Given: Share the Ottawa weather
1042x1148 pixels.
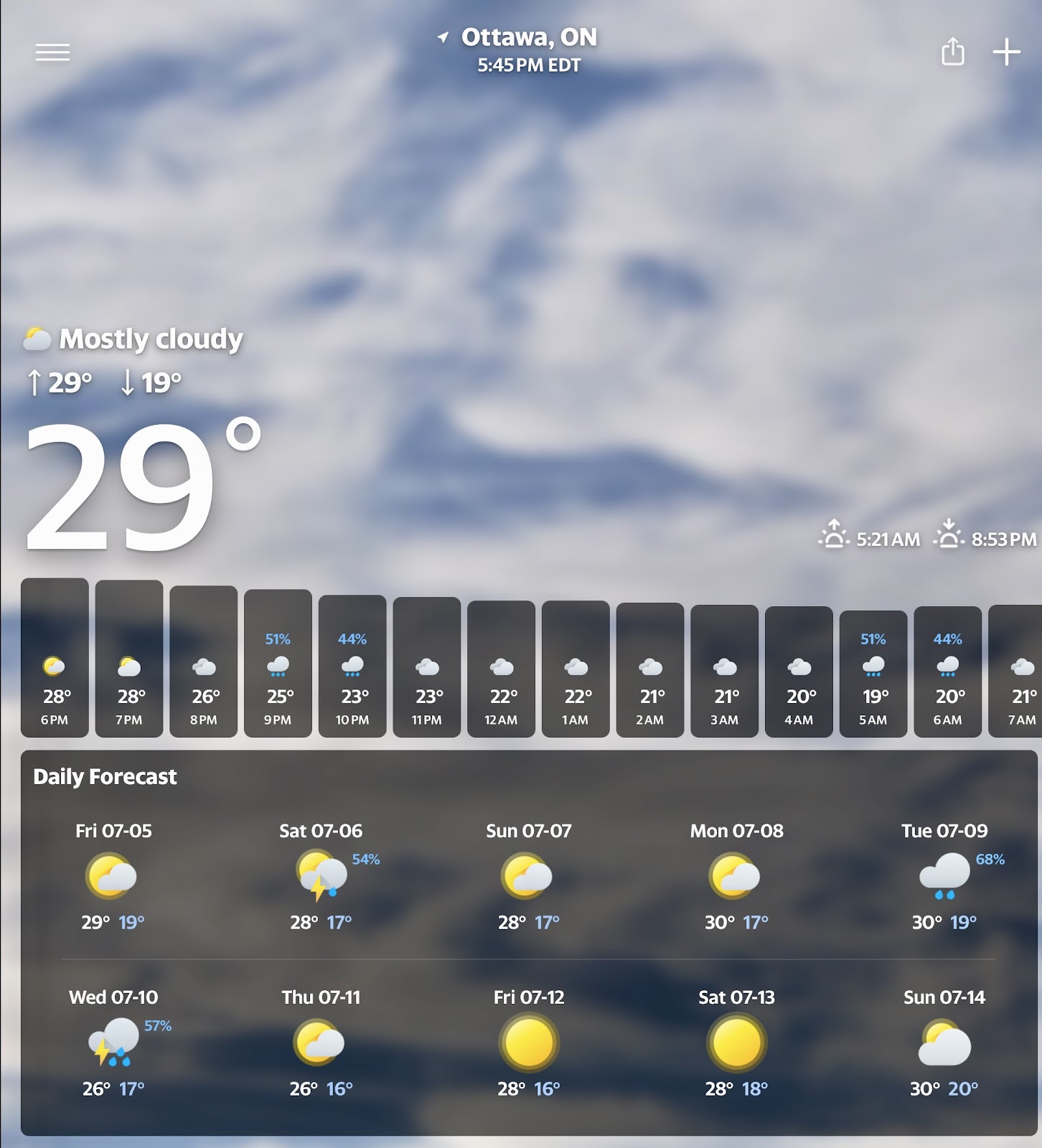Looking at the screenshot, I should pos(952,52).
